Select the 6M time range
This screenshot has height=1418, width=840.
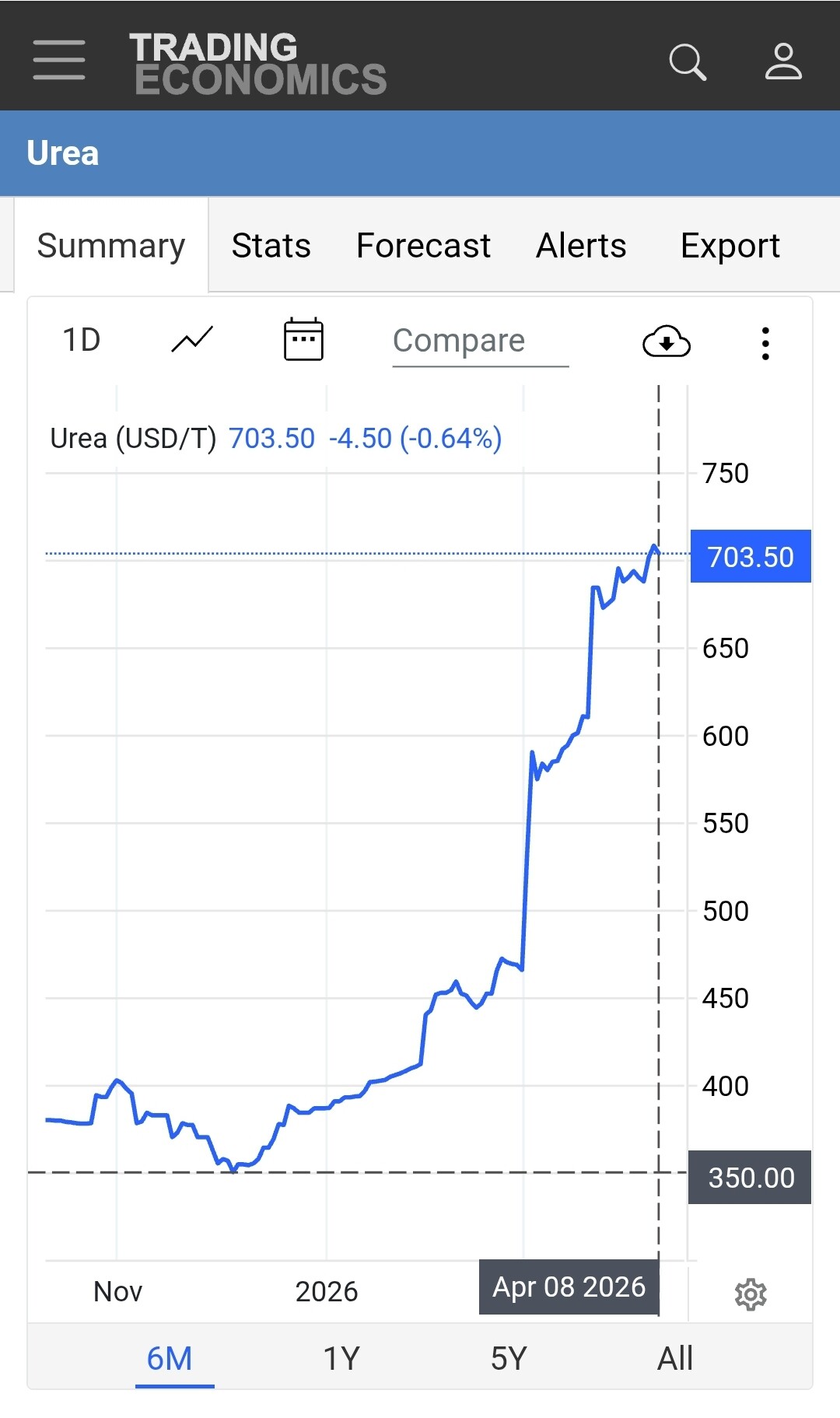(170, 1359)
